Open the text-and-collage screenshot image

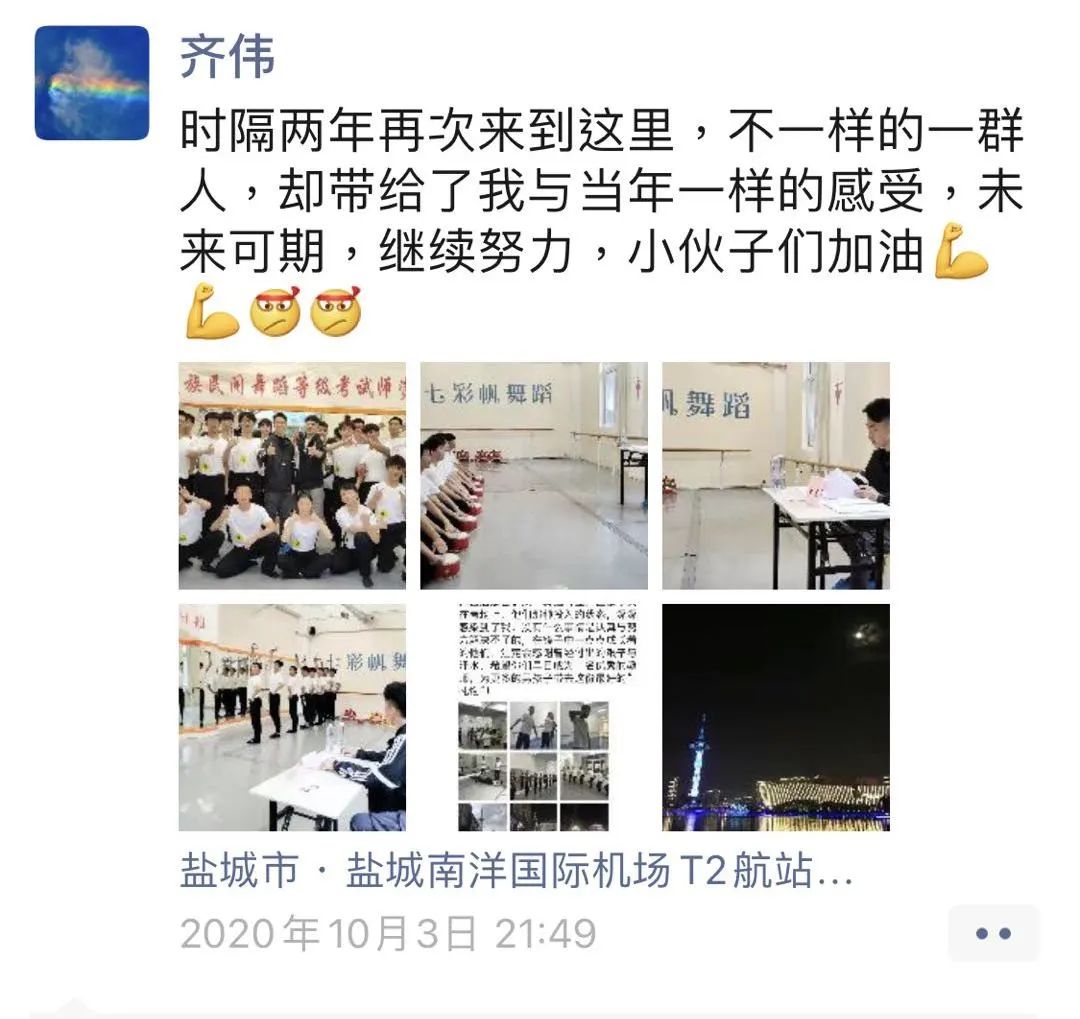[x=533, y=717]
